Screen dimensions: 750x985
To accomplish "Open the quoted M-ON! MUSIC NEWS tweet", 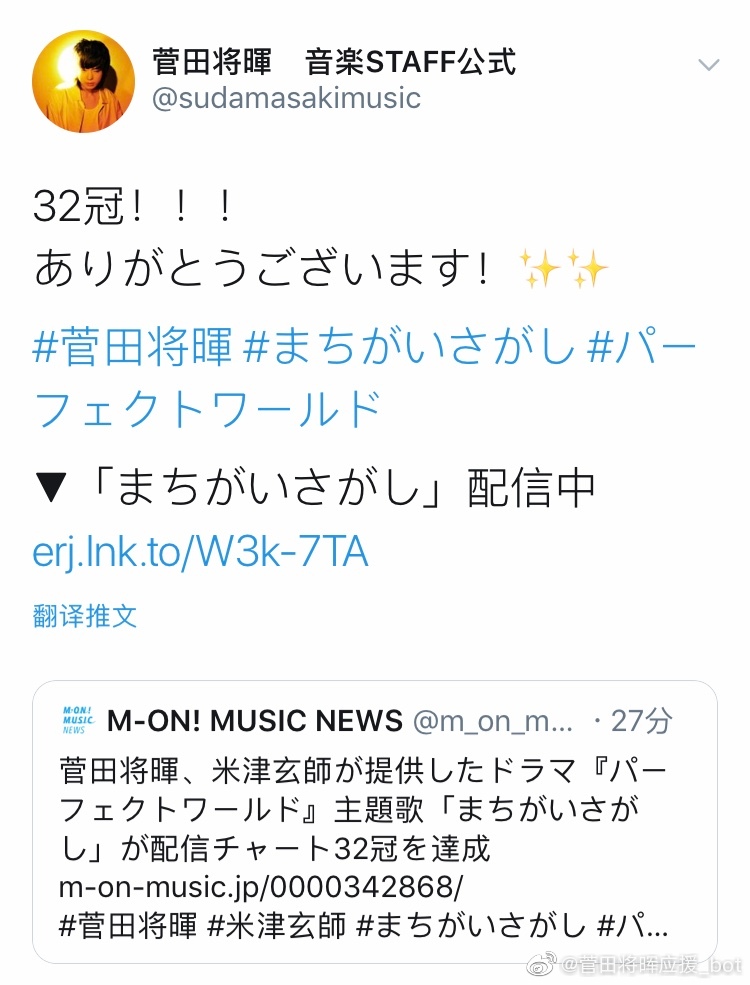I will [x=374, y=820].
